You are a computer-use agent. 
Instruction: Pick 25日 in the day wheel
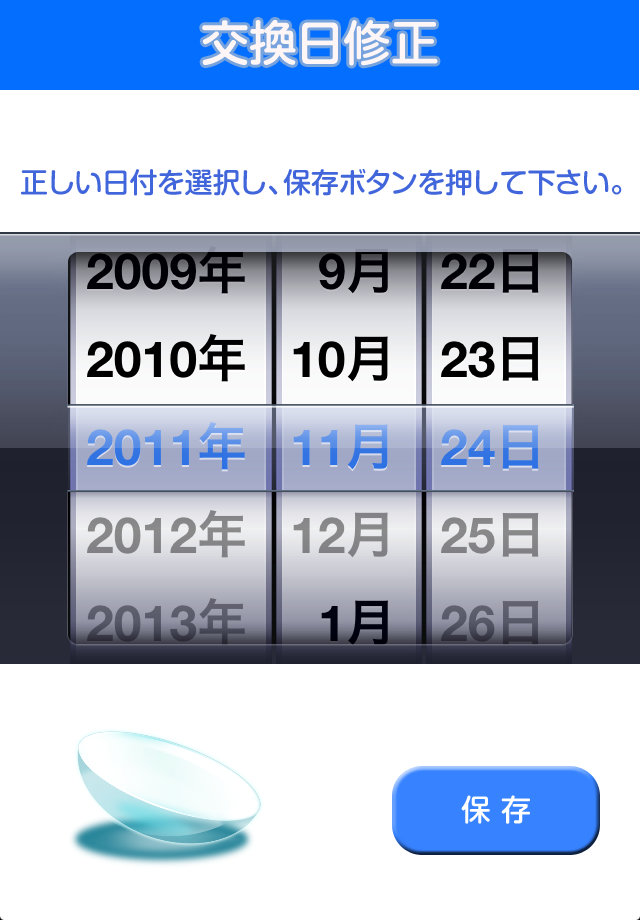coord(490,537)
